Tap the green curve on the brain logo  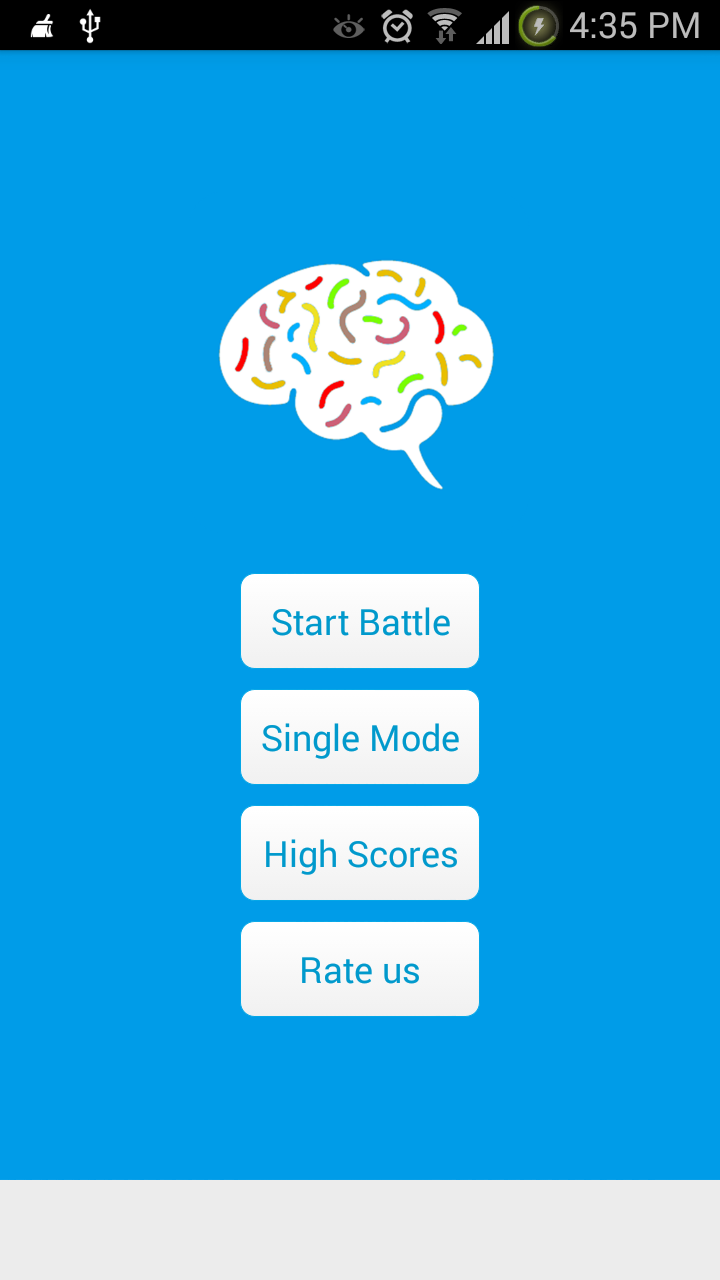pos(335,292)
